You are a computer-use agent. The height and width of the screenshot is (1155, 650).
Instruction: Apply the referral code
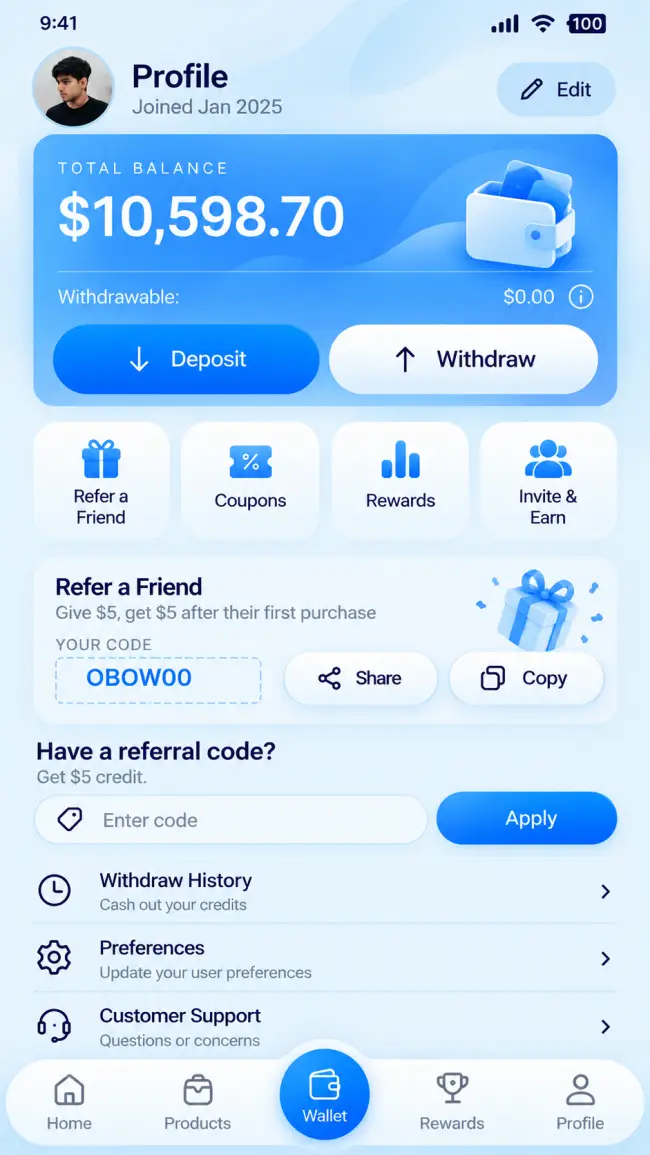[x=526, y=818]
